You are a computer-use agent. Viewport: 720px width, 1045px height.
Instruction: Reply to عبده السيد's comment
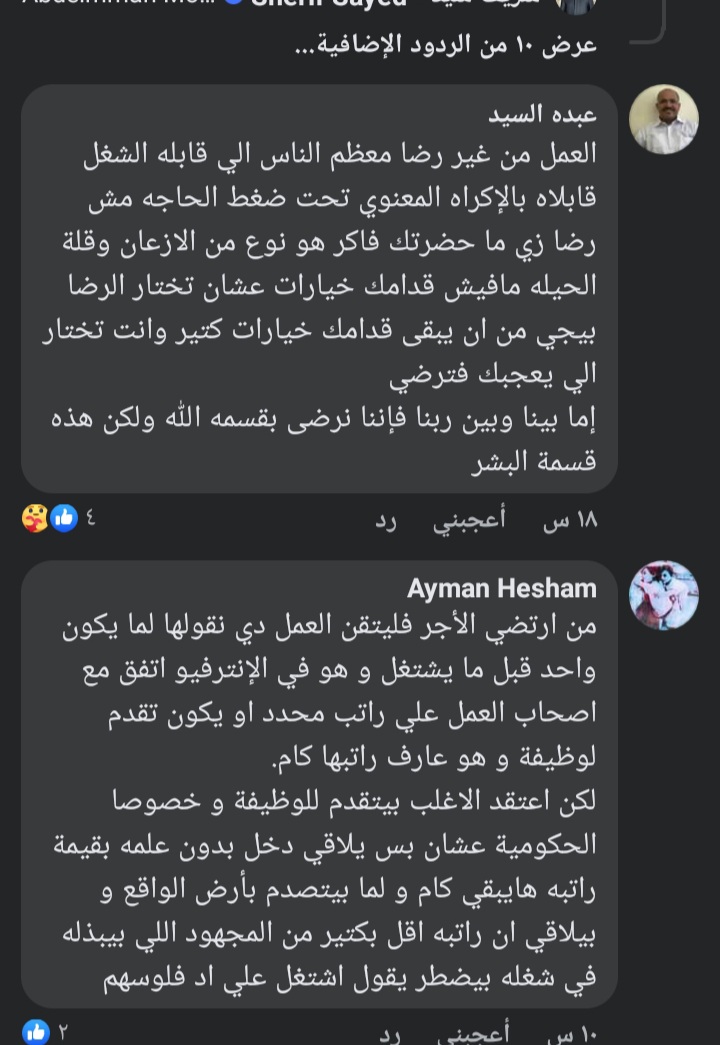387,519
